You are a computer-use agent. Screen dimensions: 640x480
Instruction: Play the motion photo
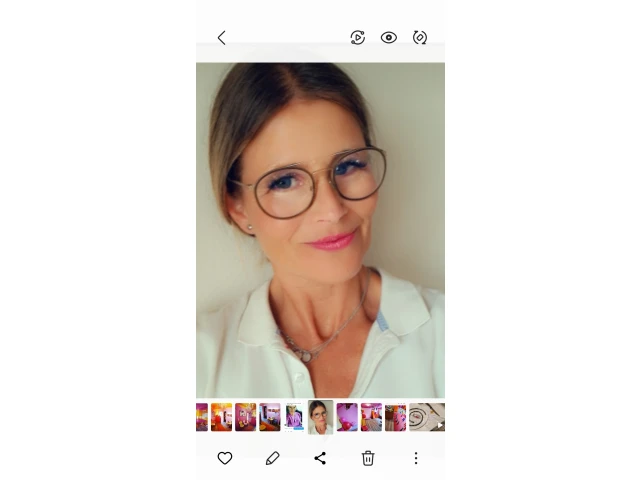(357, 38)
